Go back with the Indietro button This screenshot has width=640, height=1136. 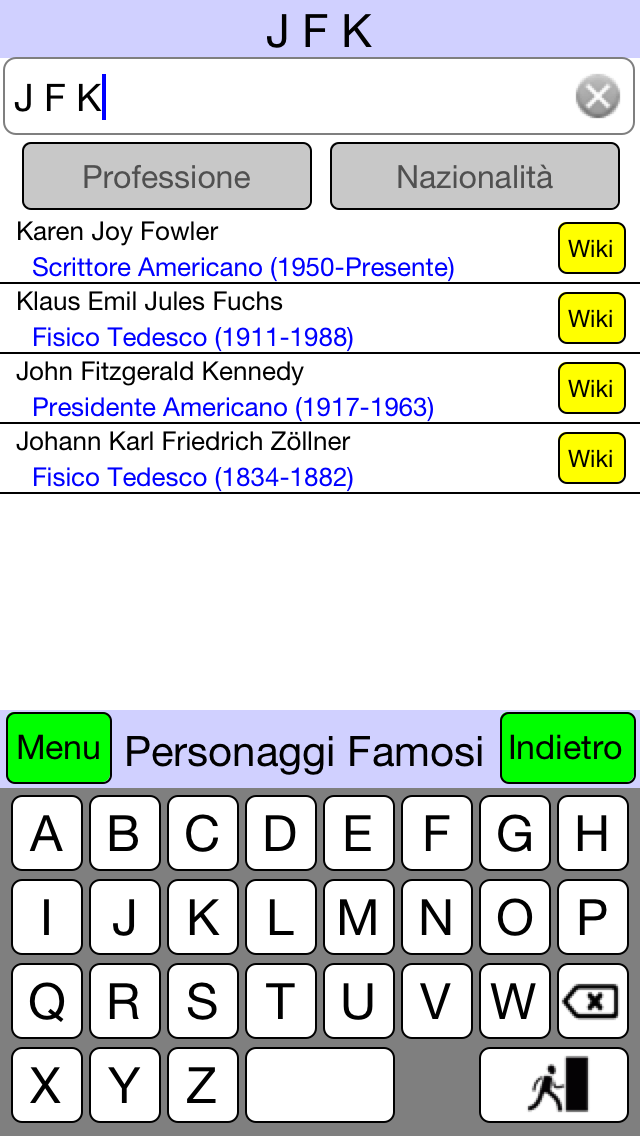pyautogui.click(x=568, y=748)
